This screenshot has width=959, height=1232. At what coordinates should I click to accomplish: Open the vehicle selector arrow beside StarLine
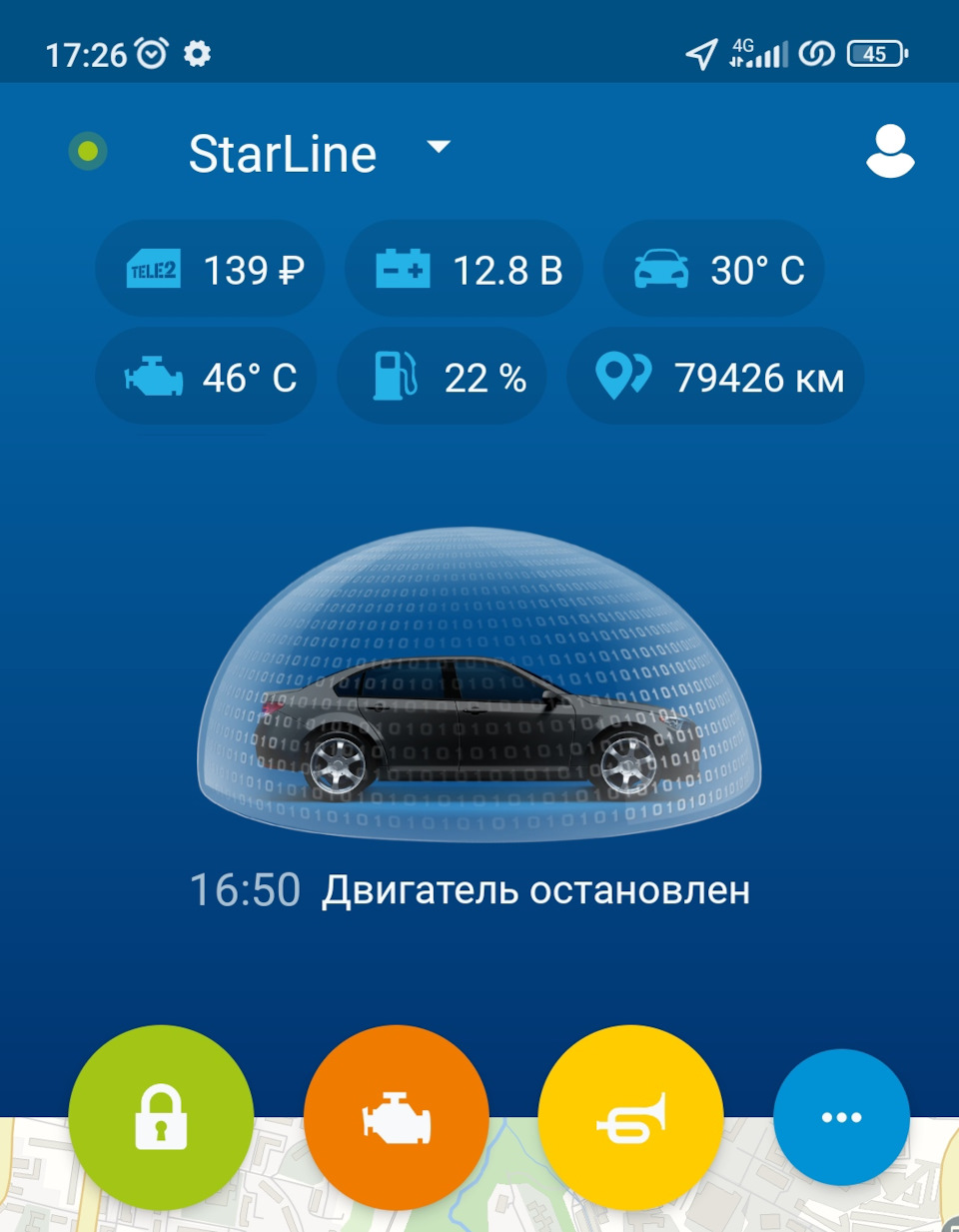click(438, 150)
